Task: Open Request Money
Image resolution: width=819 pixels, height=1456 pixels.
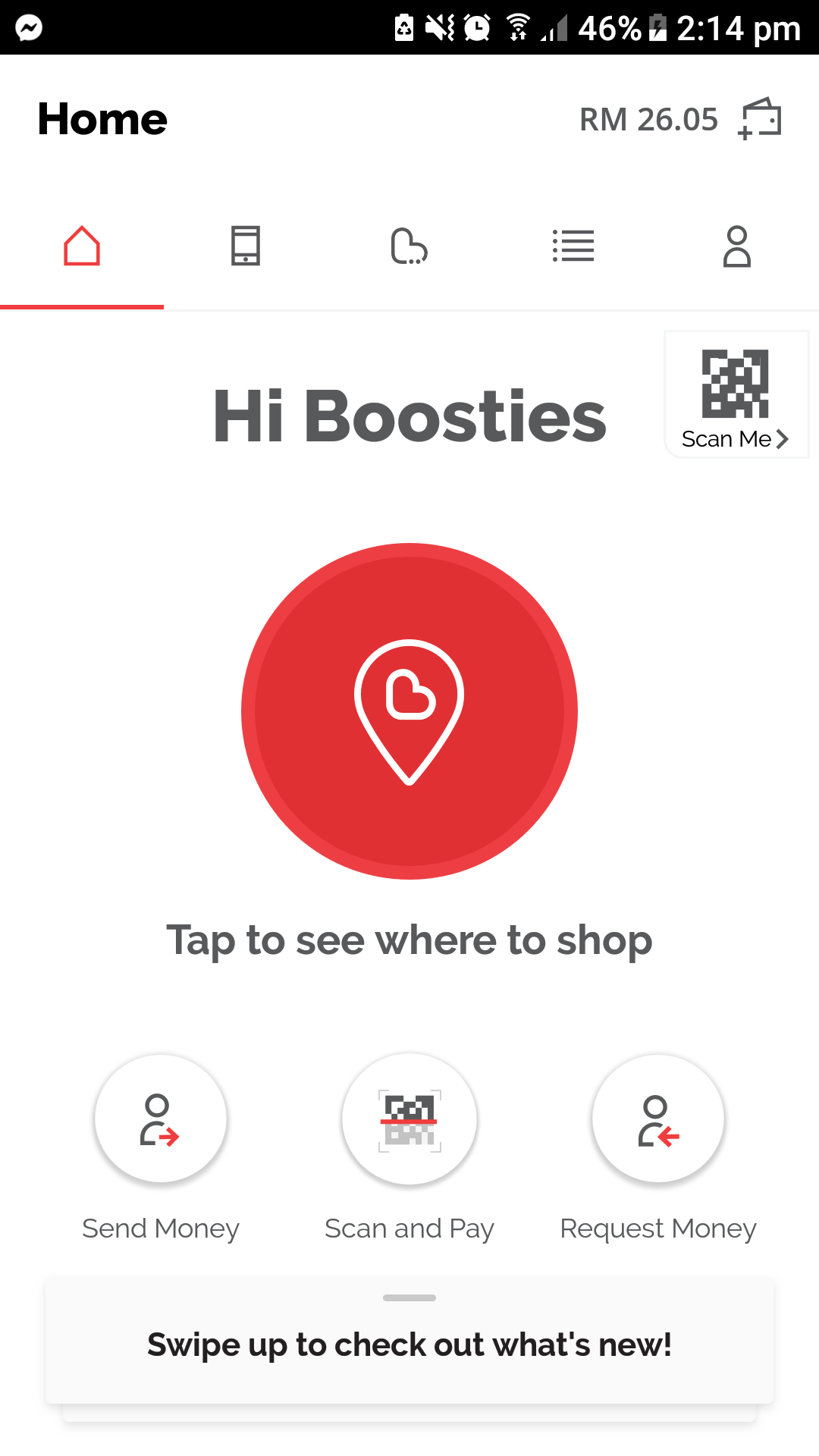Action: coord(658,1119)
